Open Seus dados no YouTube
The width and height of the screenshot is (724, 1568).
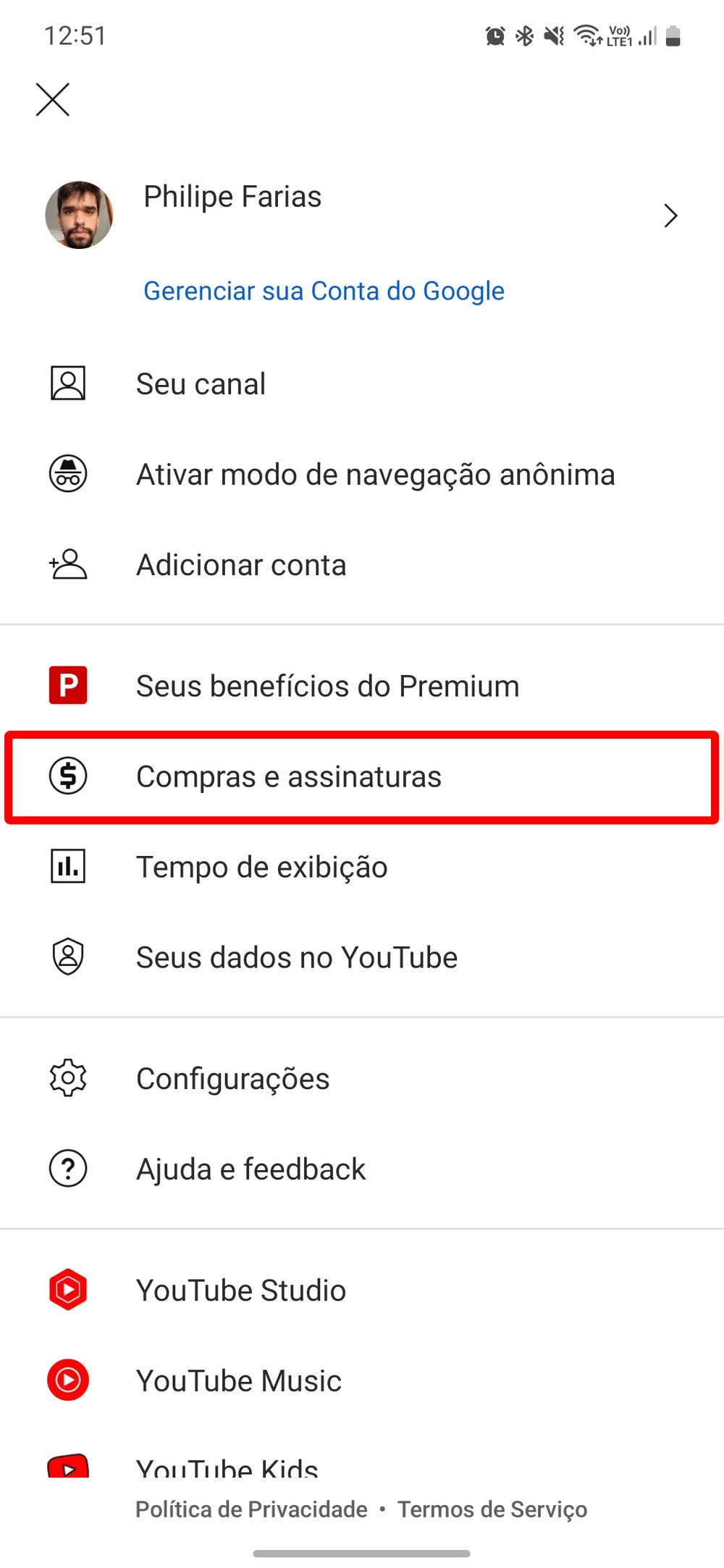pos(296,957)
